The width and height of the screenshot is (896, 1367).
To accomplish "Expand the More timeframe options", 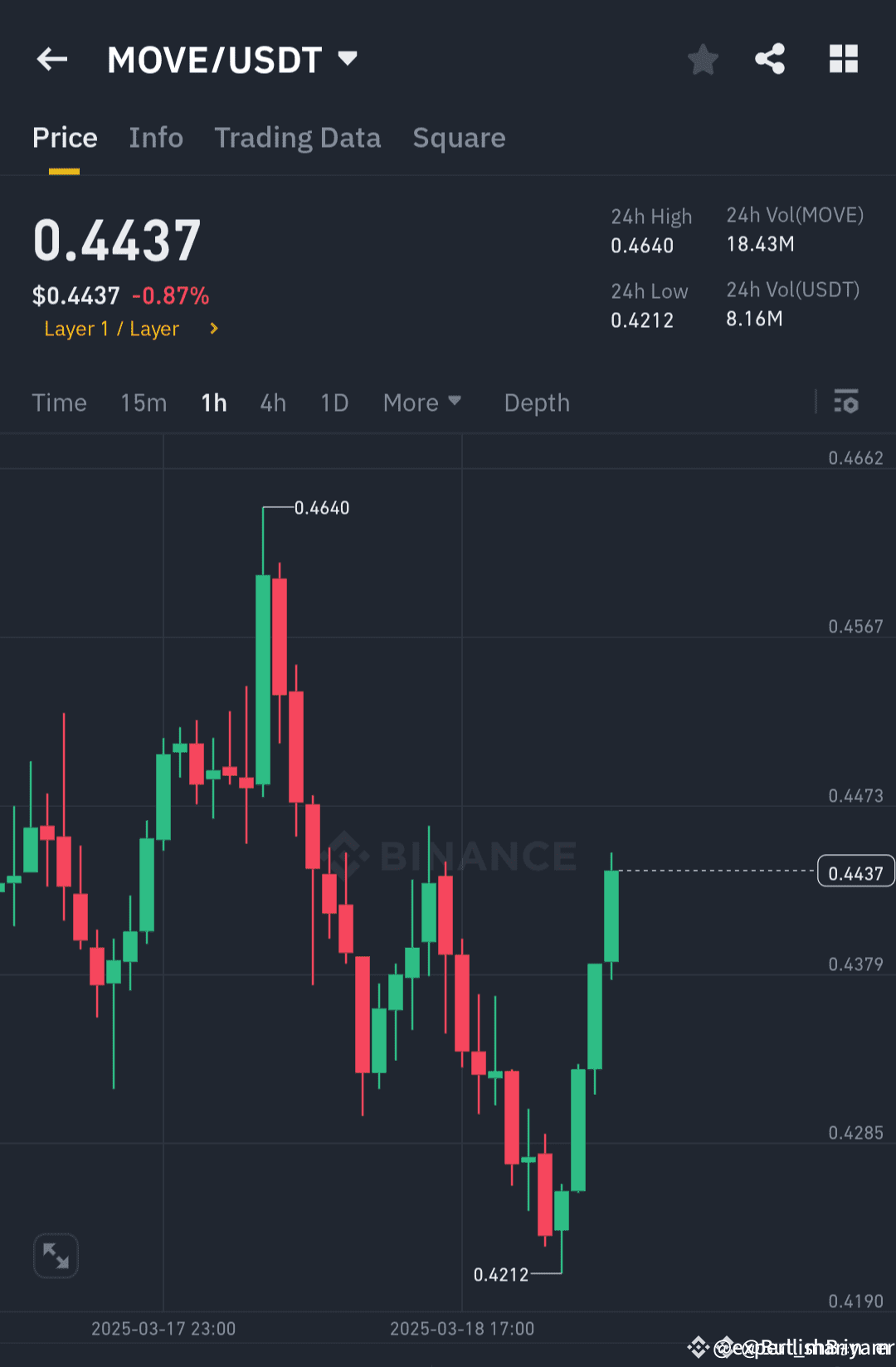I will [x=421, y=402].
